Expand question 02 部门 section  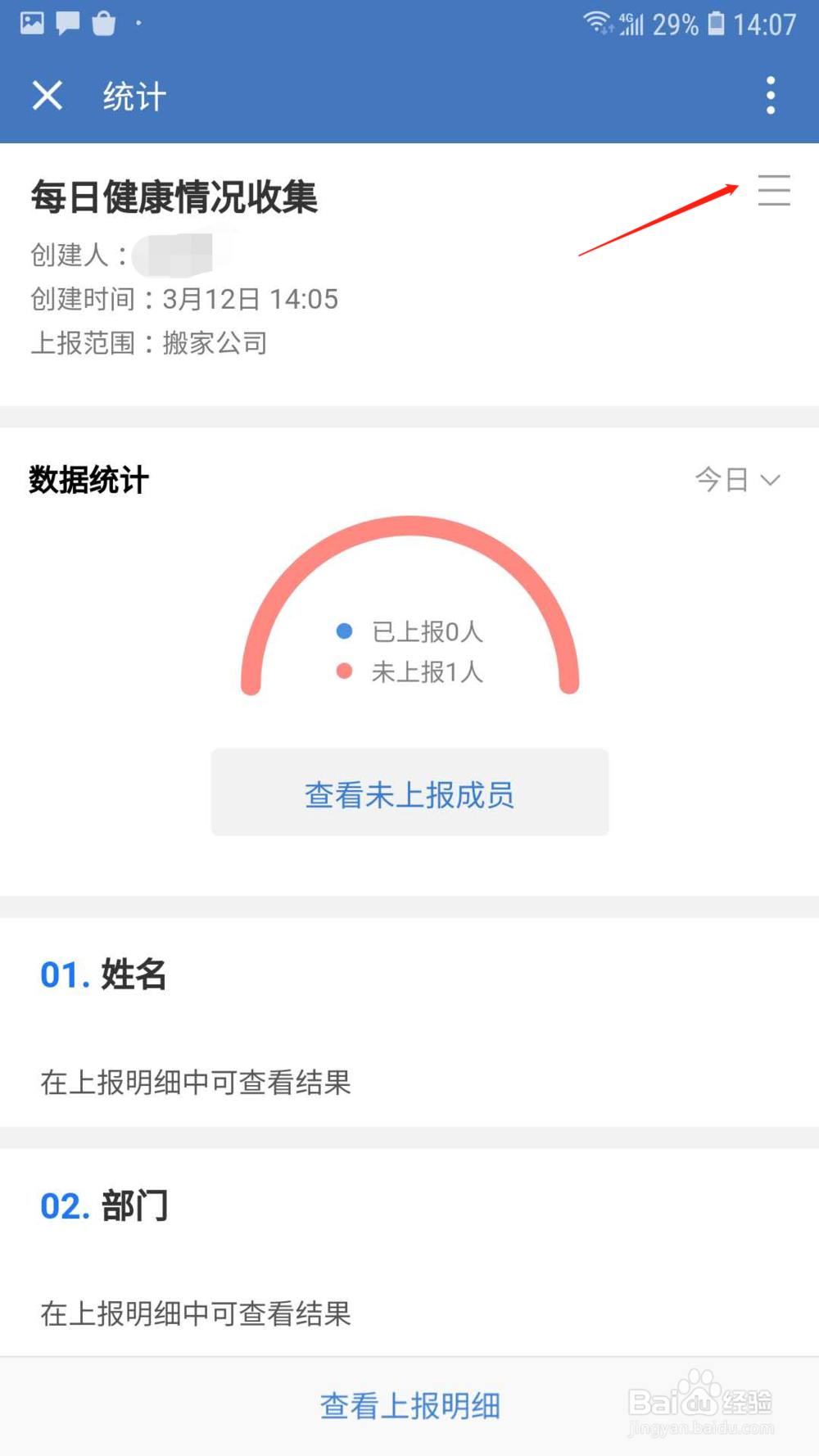click(104, 1206)
